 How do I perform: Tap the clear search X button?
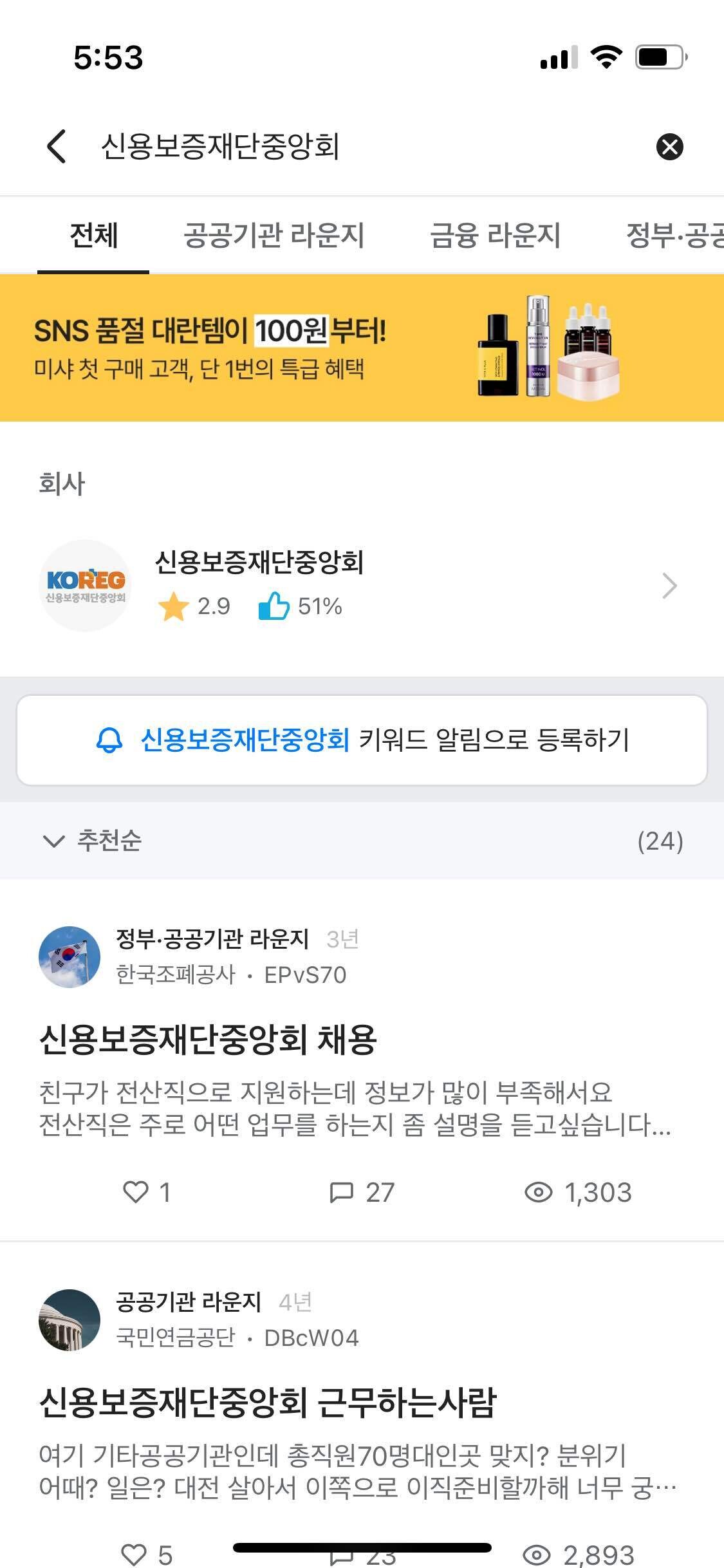click(671, 147)
